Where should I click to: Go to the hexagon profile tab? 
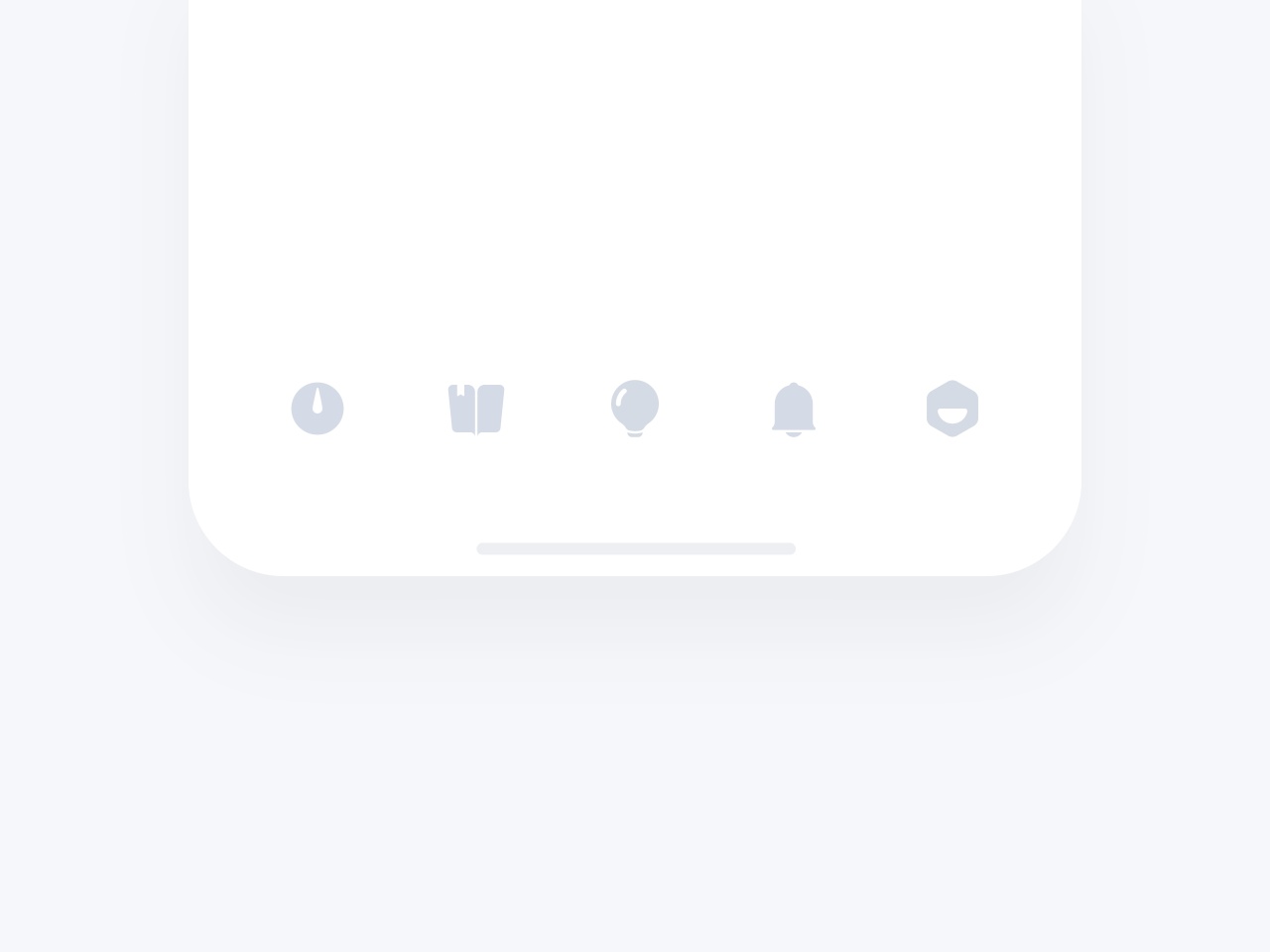tap(952, 409)
